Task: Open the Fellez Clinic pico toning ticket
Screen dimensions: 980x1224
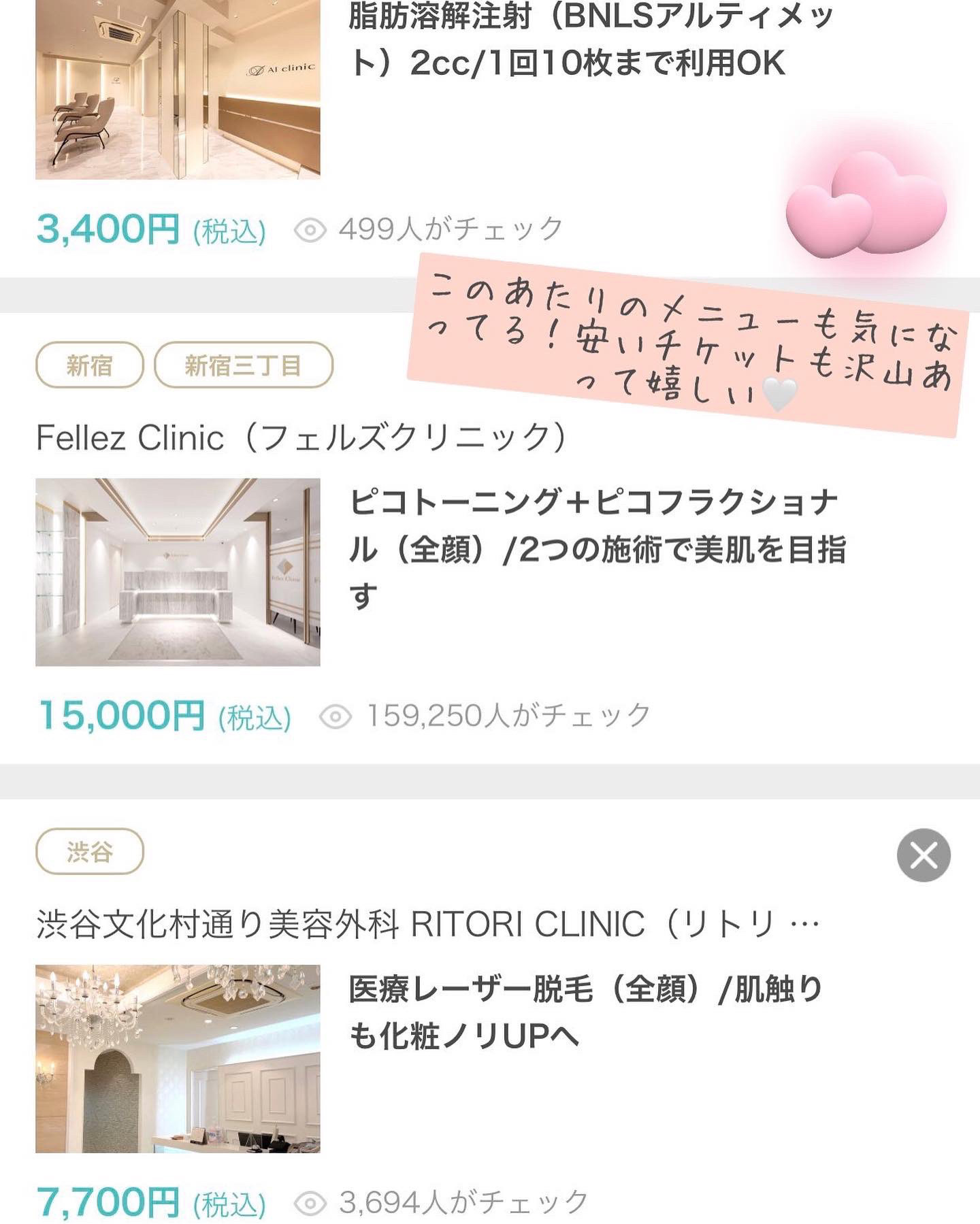Action: (x=596, y=548)
